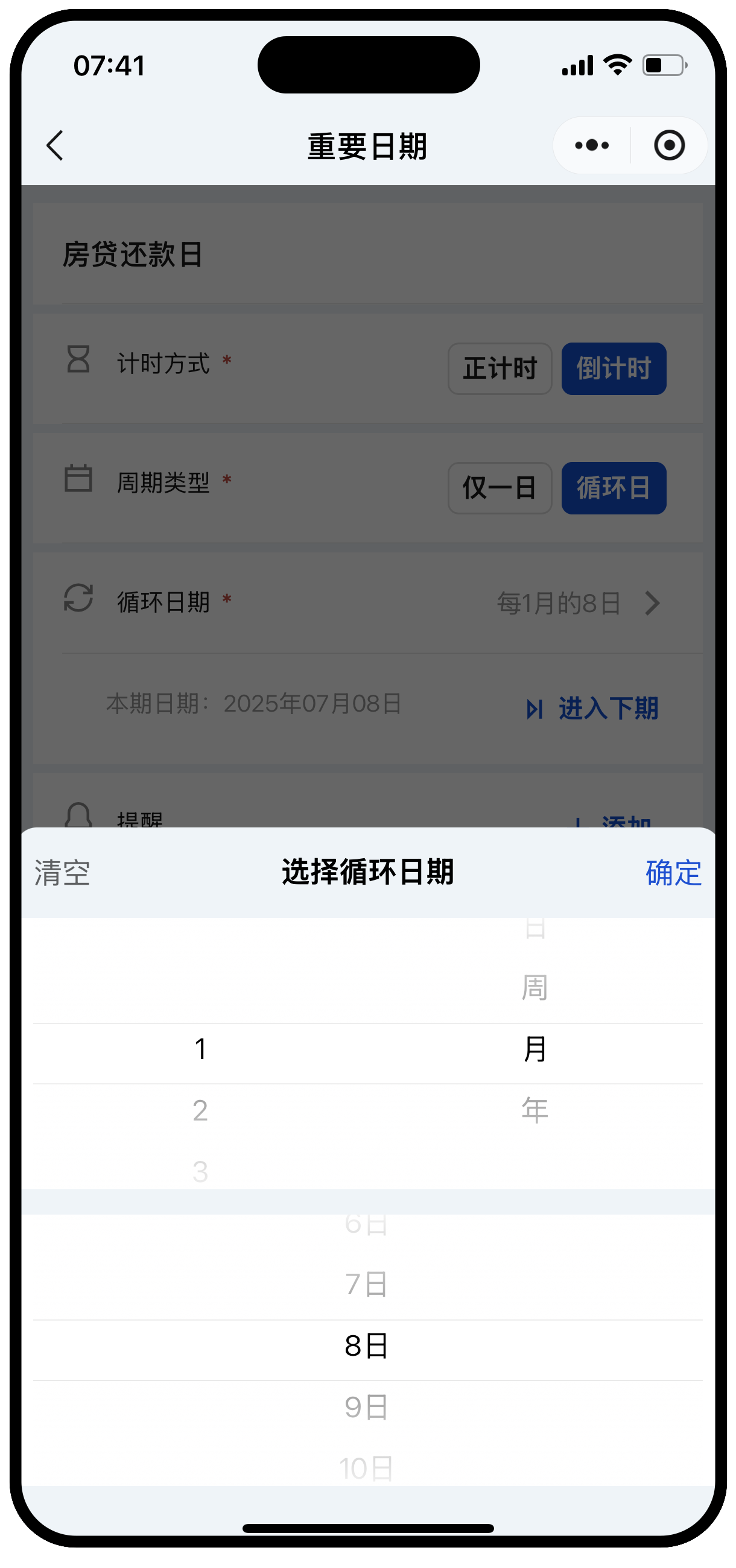Choose 周 as the cycle unit
736x1568 pixels.
click(x=535, y=987)
